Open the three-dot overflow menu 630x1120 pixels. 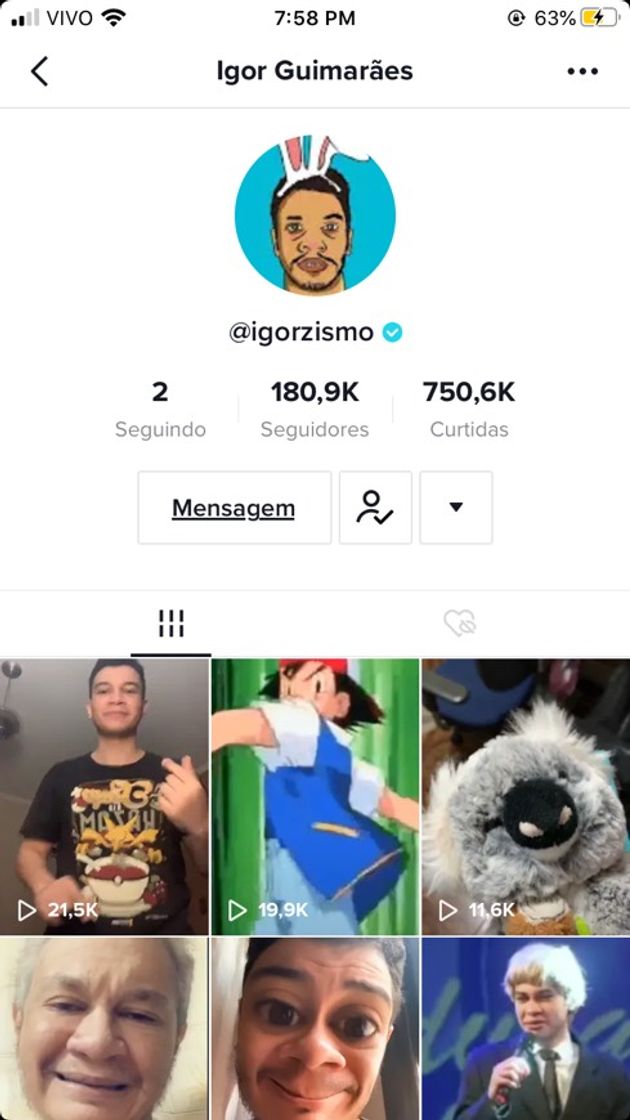point(582,71)
